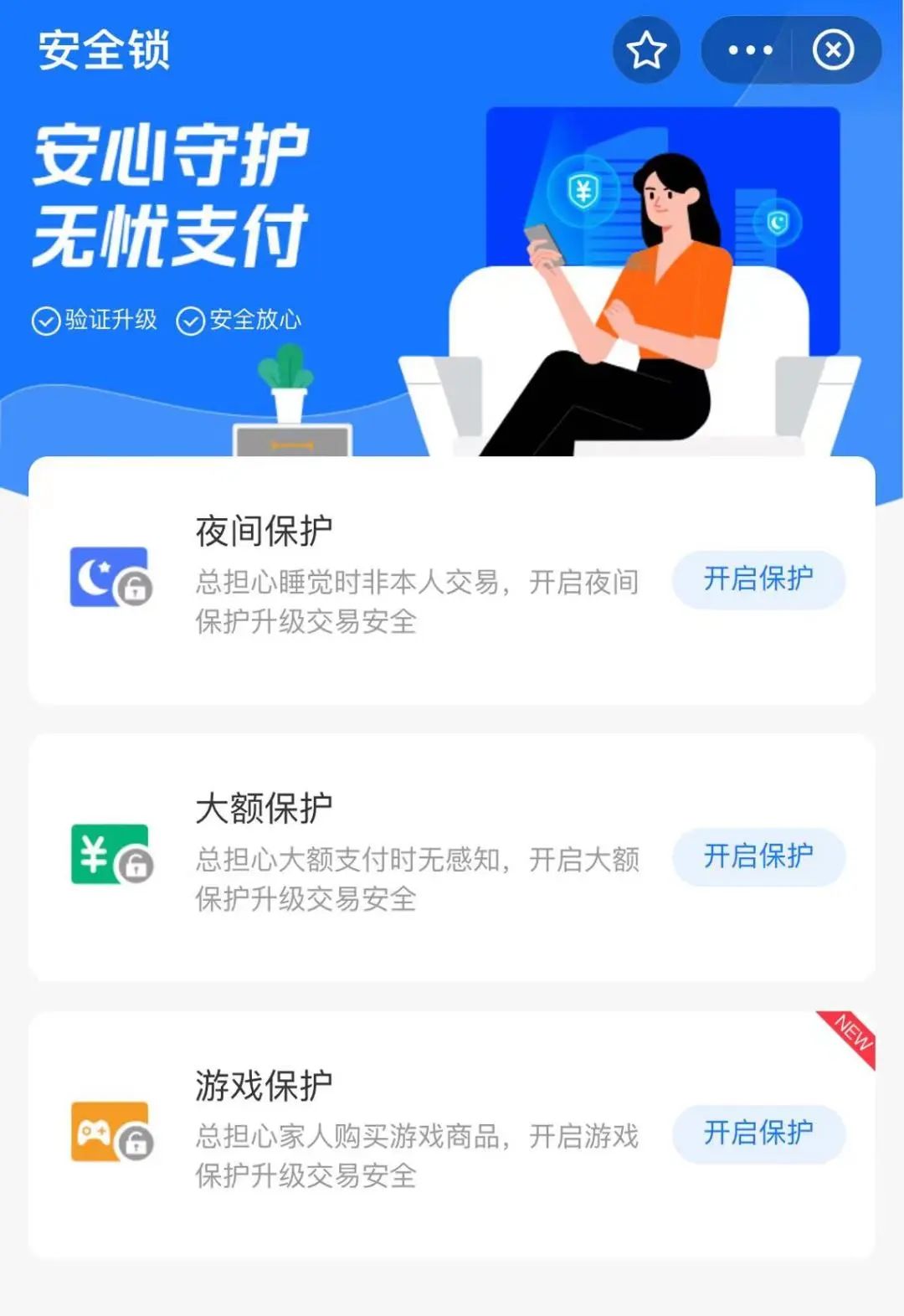
Task: Click the 验证升级 checkmark badge
Action: coord(44,319)
